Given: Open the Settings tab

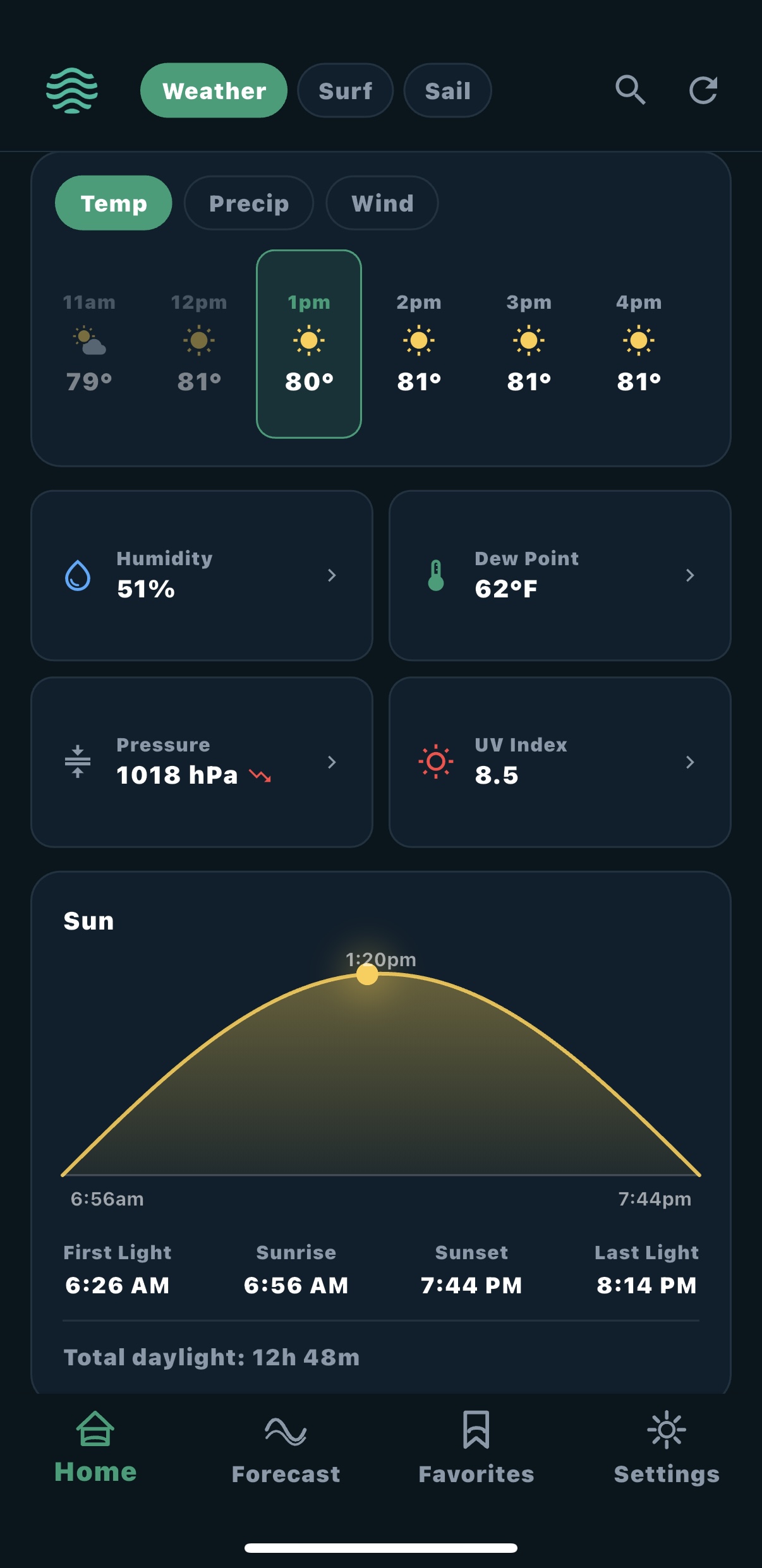Looking at the screenshot, I should click(667, 1446).
